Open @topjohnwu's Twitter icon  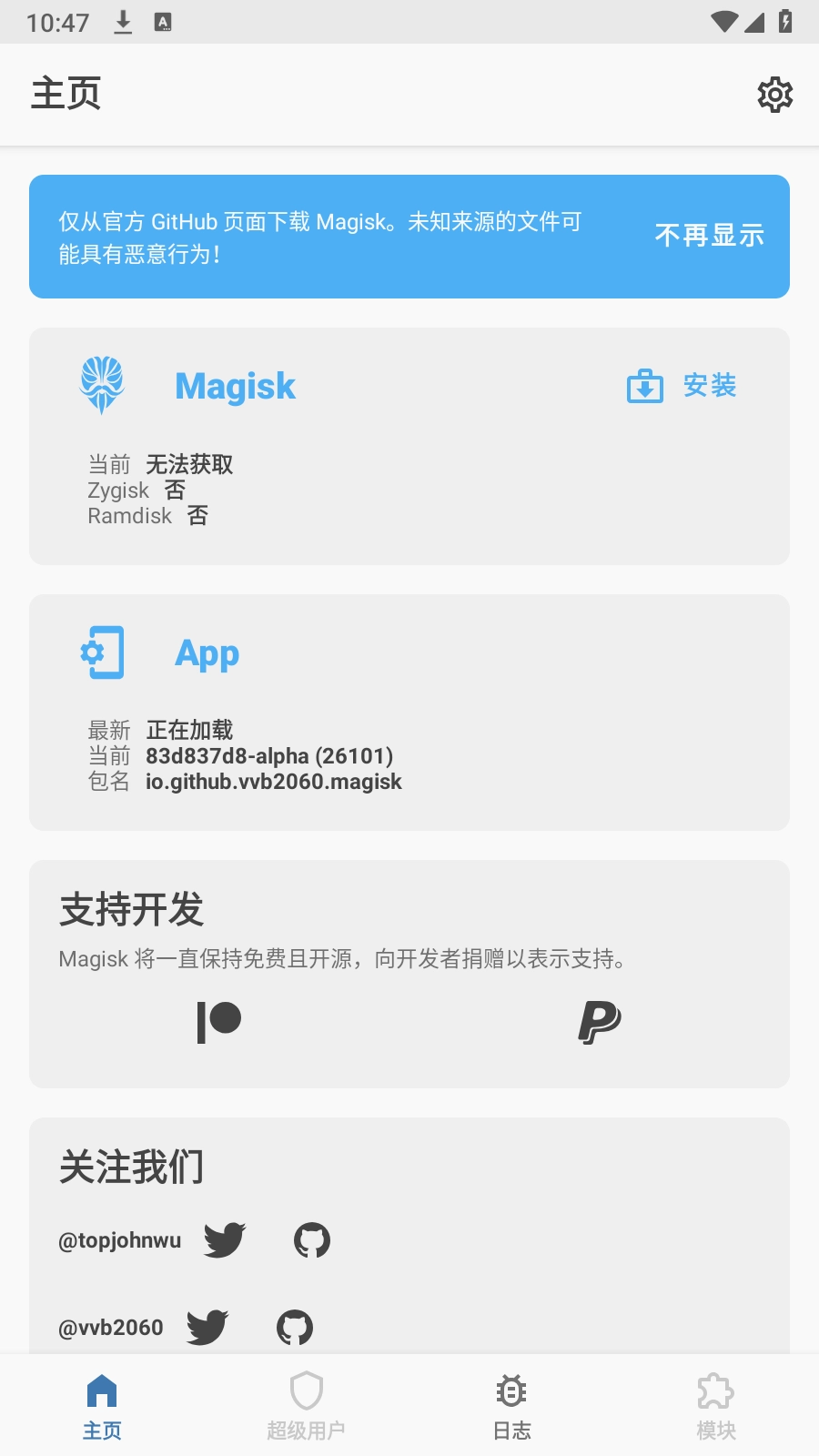tap(224, 1239)
